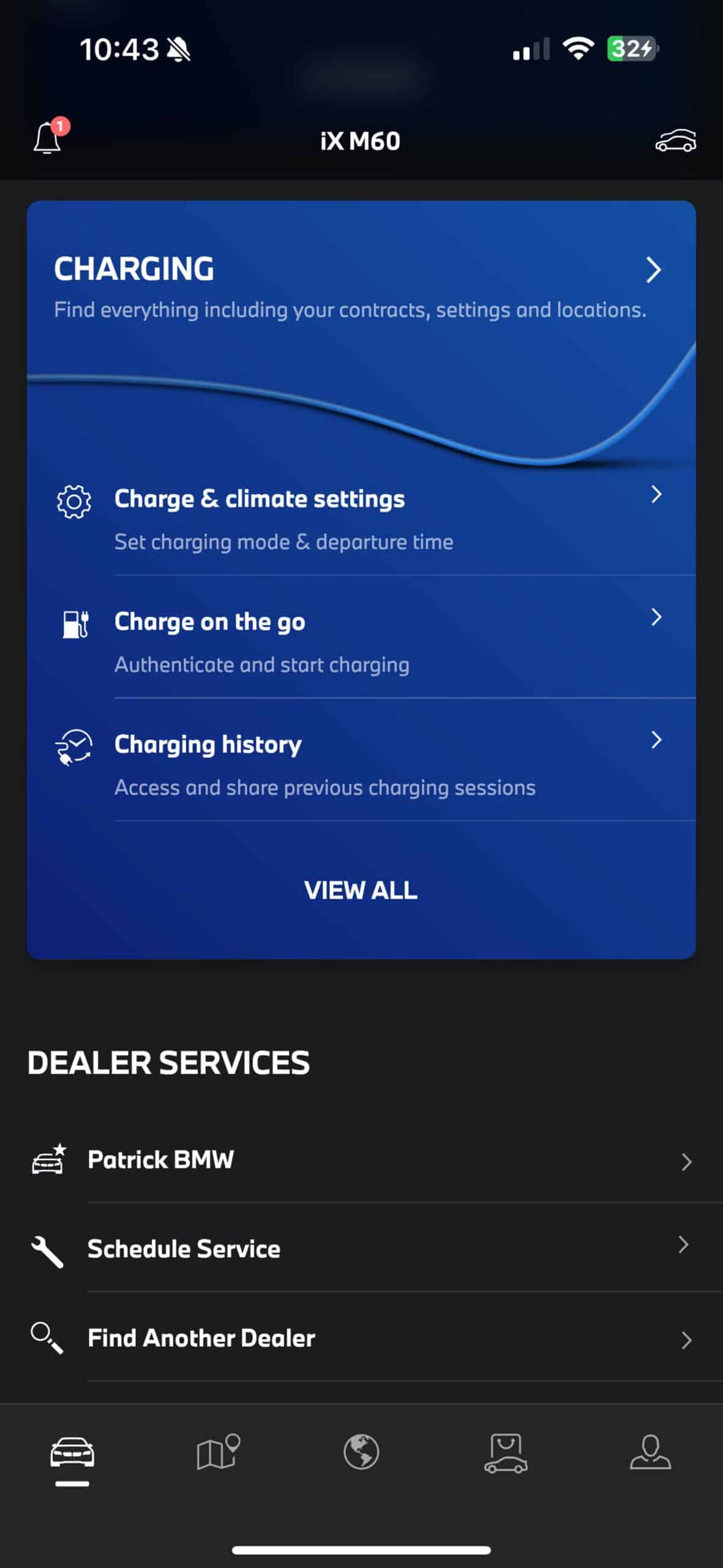Go to the profile tab

coord(650,1453)
